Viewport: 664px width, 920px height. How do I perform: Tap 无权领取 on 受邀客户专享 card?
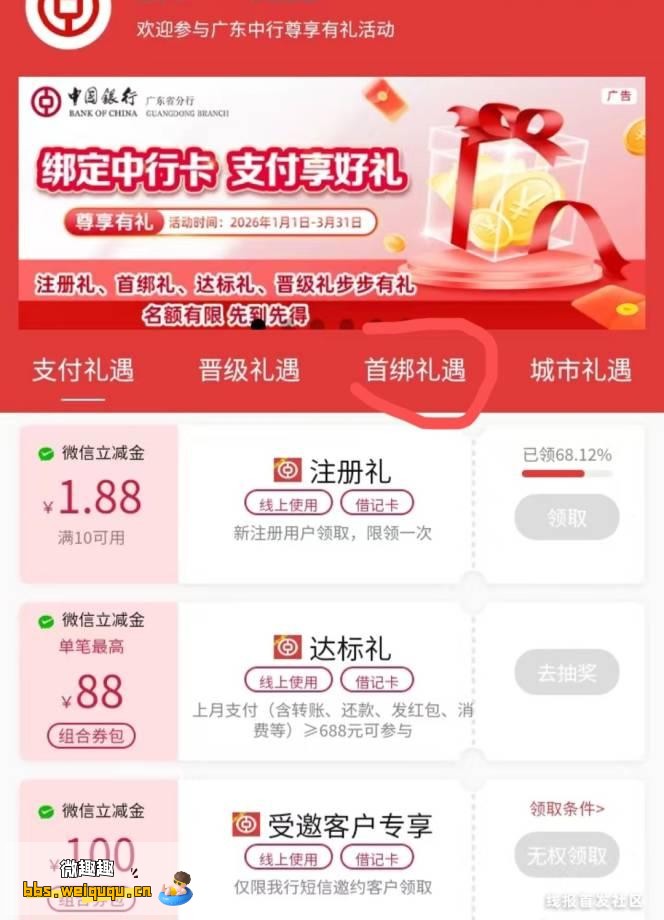click(567, 855)
